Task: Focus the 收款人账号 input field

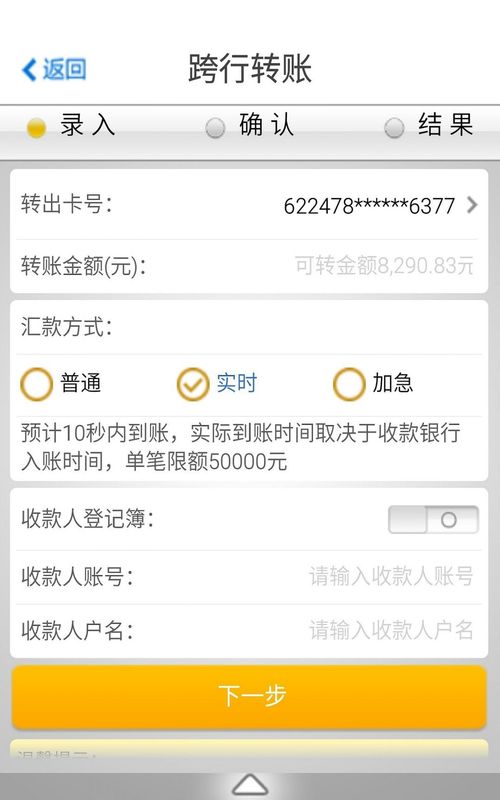Action: coord(249,577)
